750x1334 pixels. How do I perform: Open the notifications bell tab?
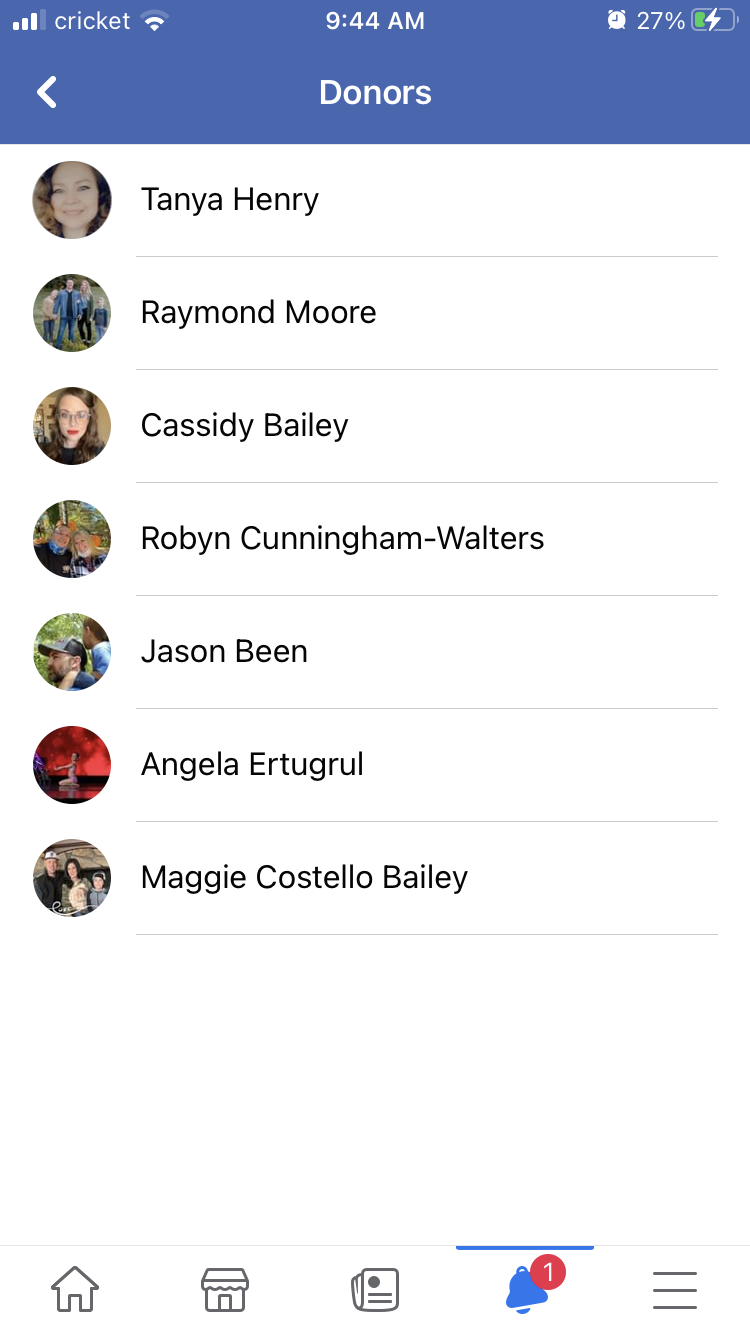point(525,1289)
